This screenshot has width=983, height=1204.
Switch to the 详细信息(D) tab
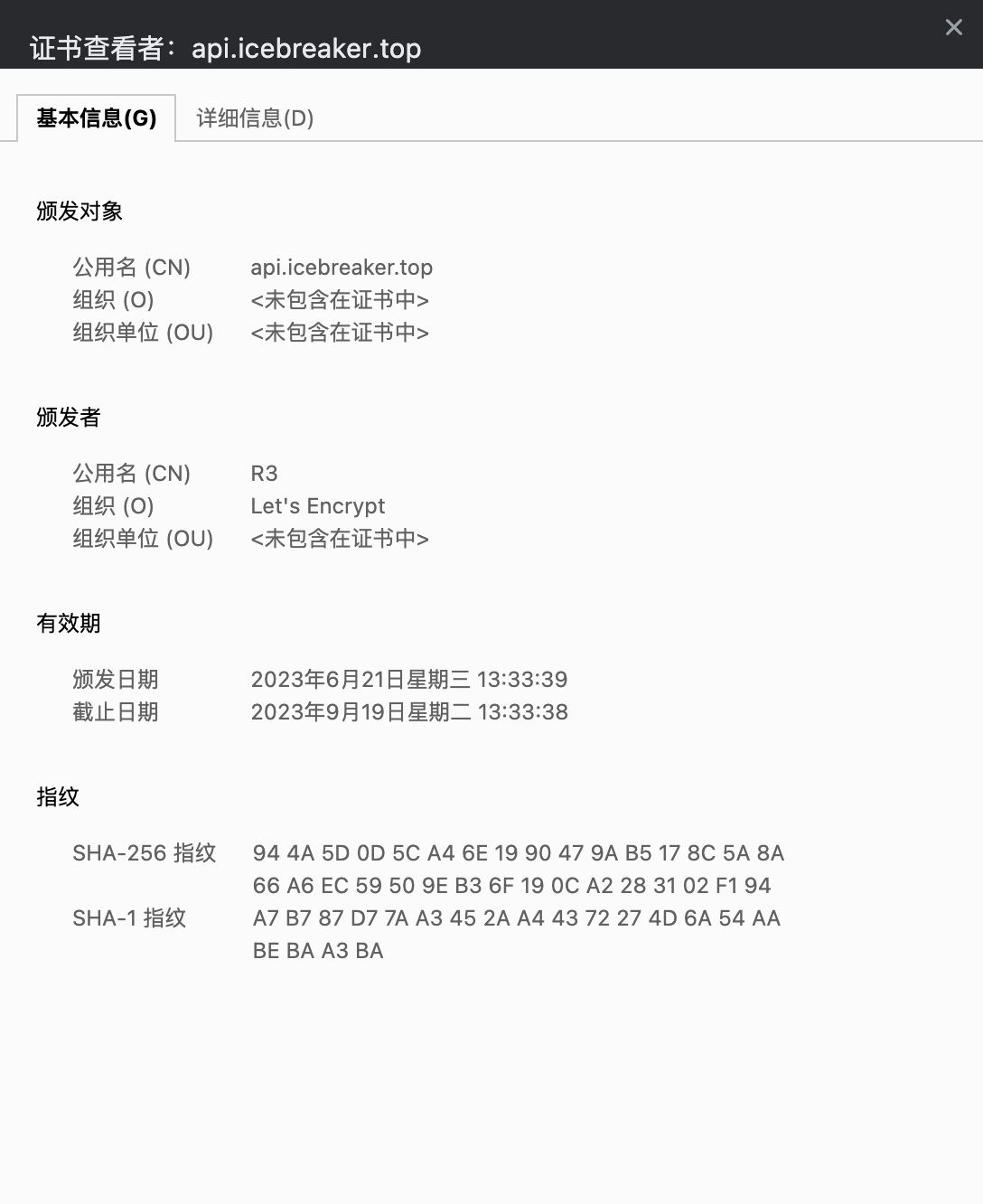[x=255, y=118]
